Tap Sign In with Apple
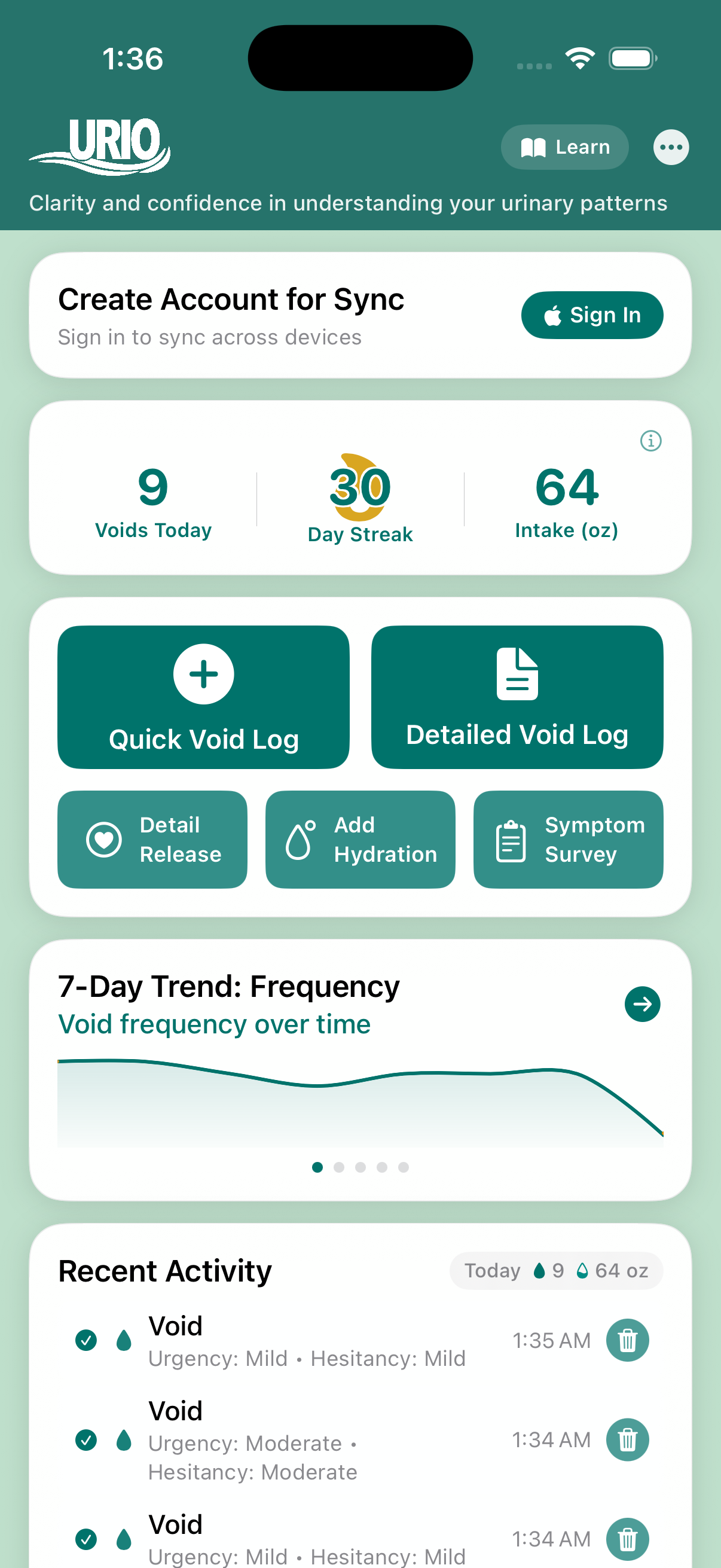 pos(592,315)
